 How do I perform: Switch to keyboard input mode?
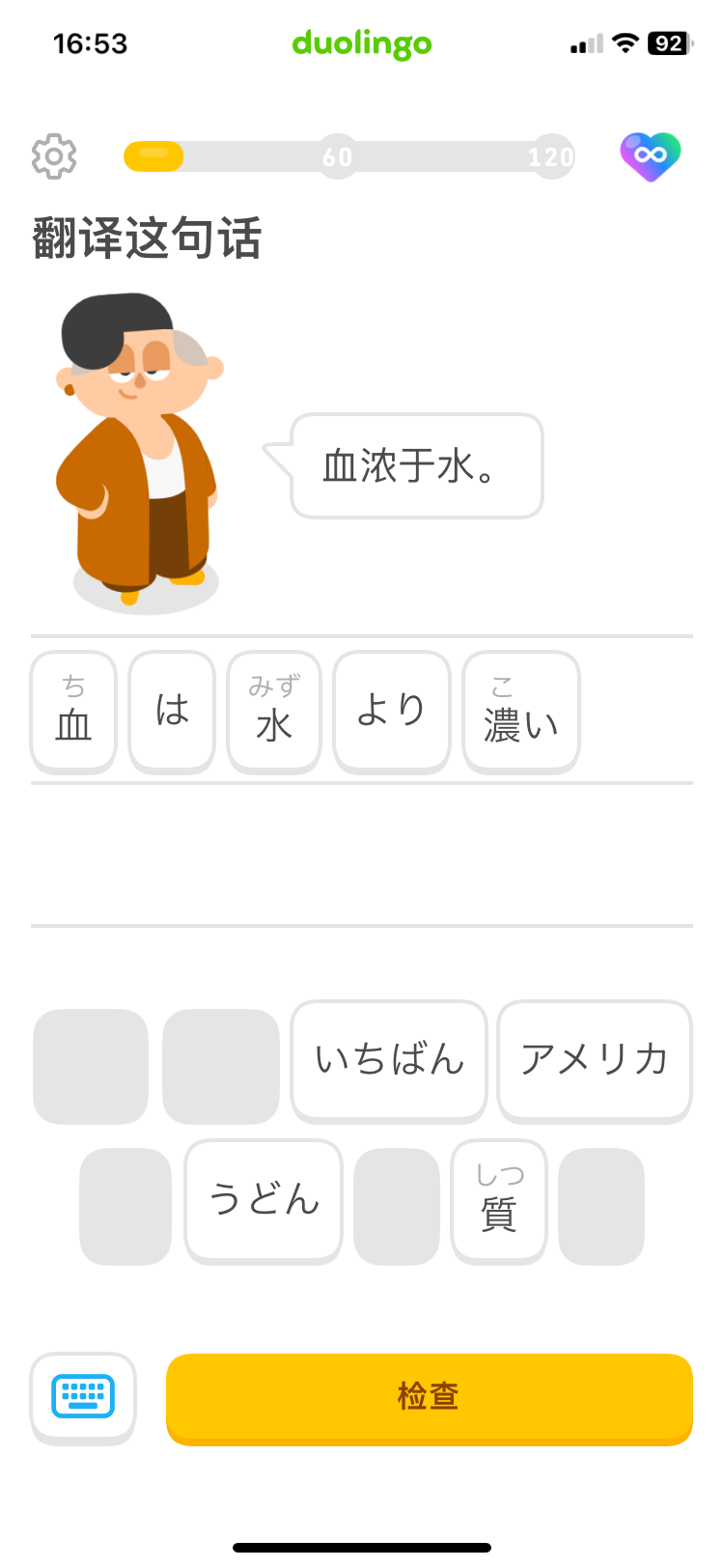point(83,1398)
